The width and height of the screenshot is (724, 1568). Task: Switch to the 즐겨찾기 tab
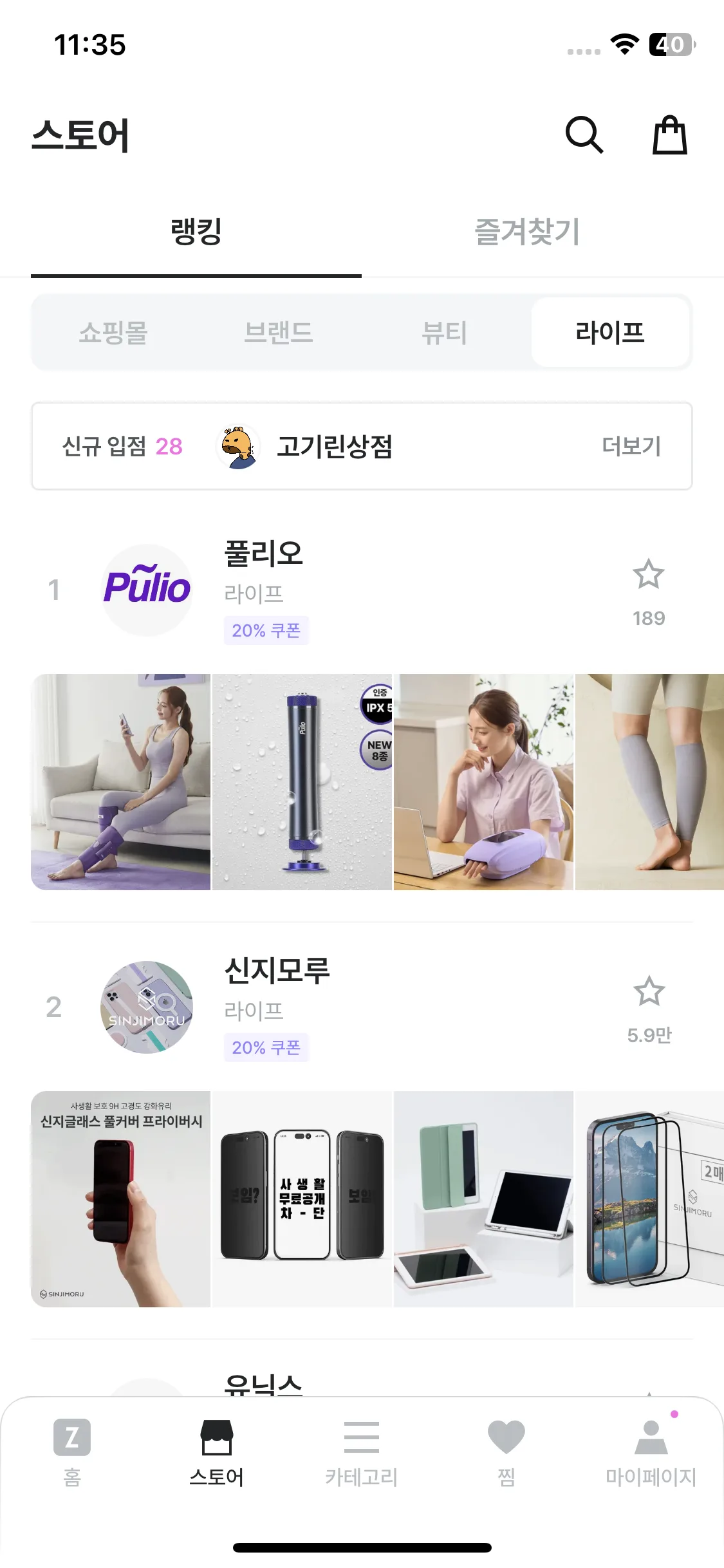click(x=527, y=232)
